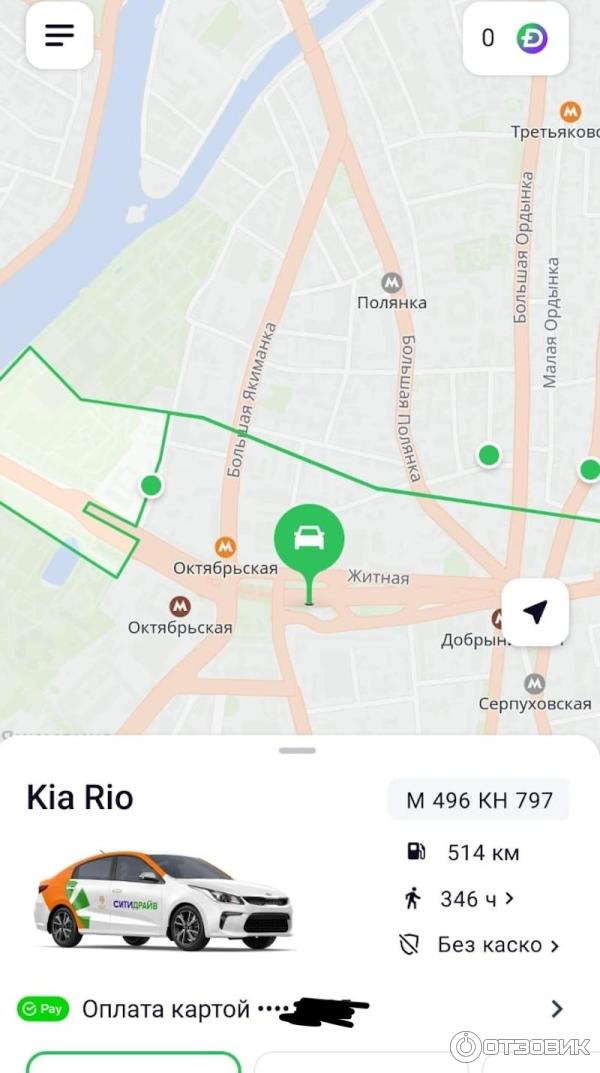Select car marker near Большая Ордынка
600x1073 pixels.
[488, 455]
